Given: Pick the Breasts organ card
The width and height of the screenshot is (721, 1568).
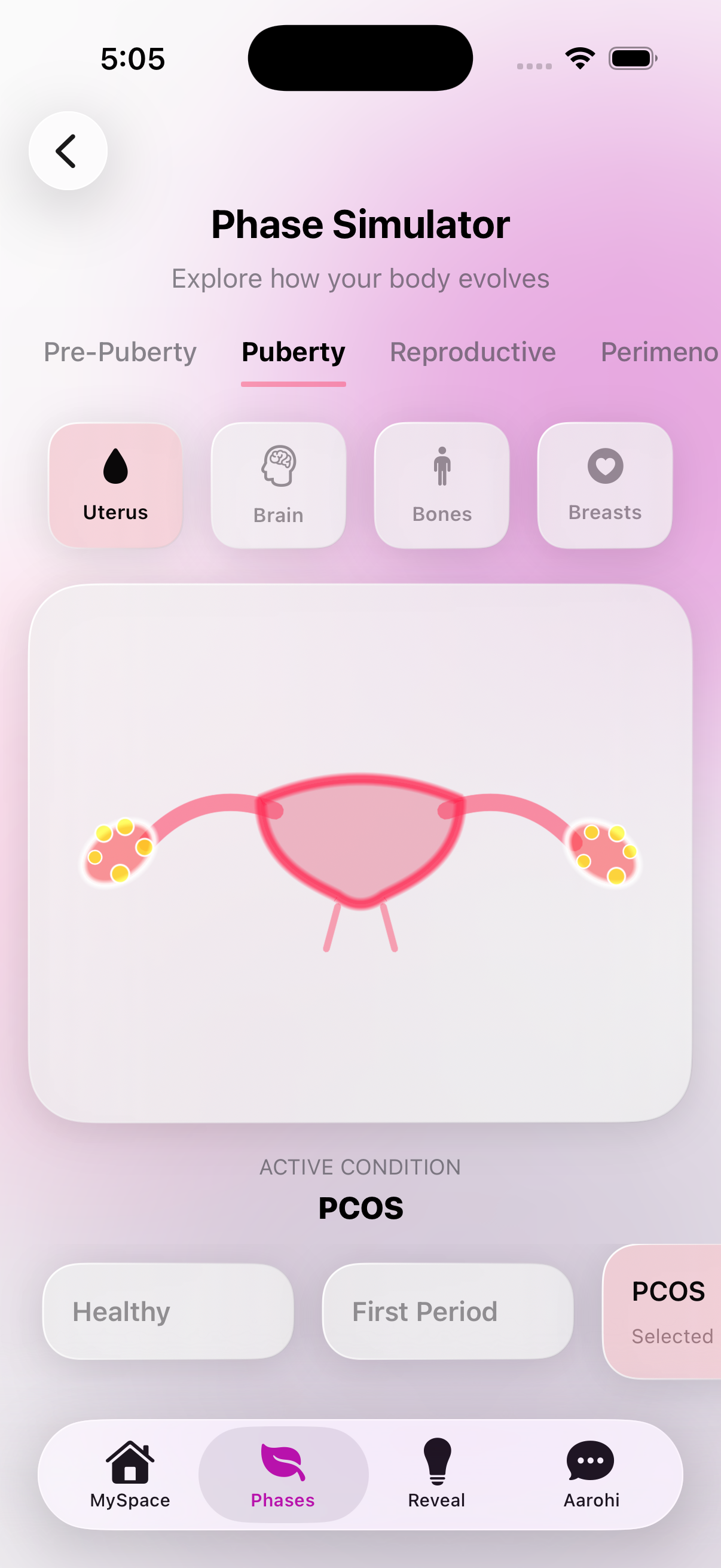Looking at the screenshot, I should click(605, 485).
